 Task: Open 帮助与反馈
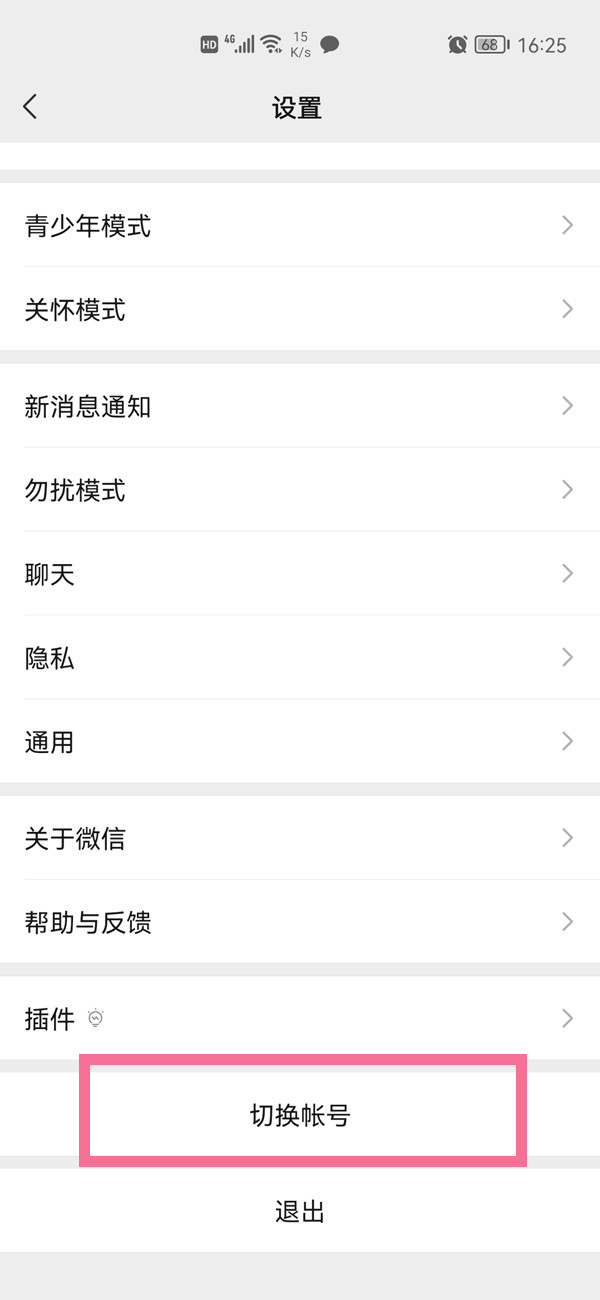tap(300, 922)
